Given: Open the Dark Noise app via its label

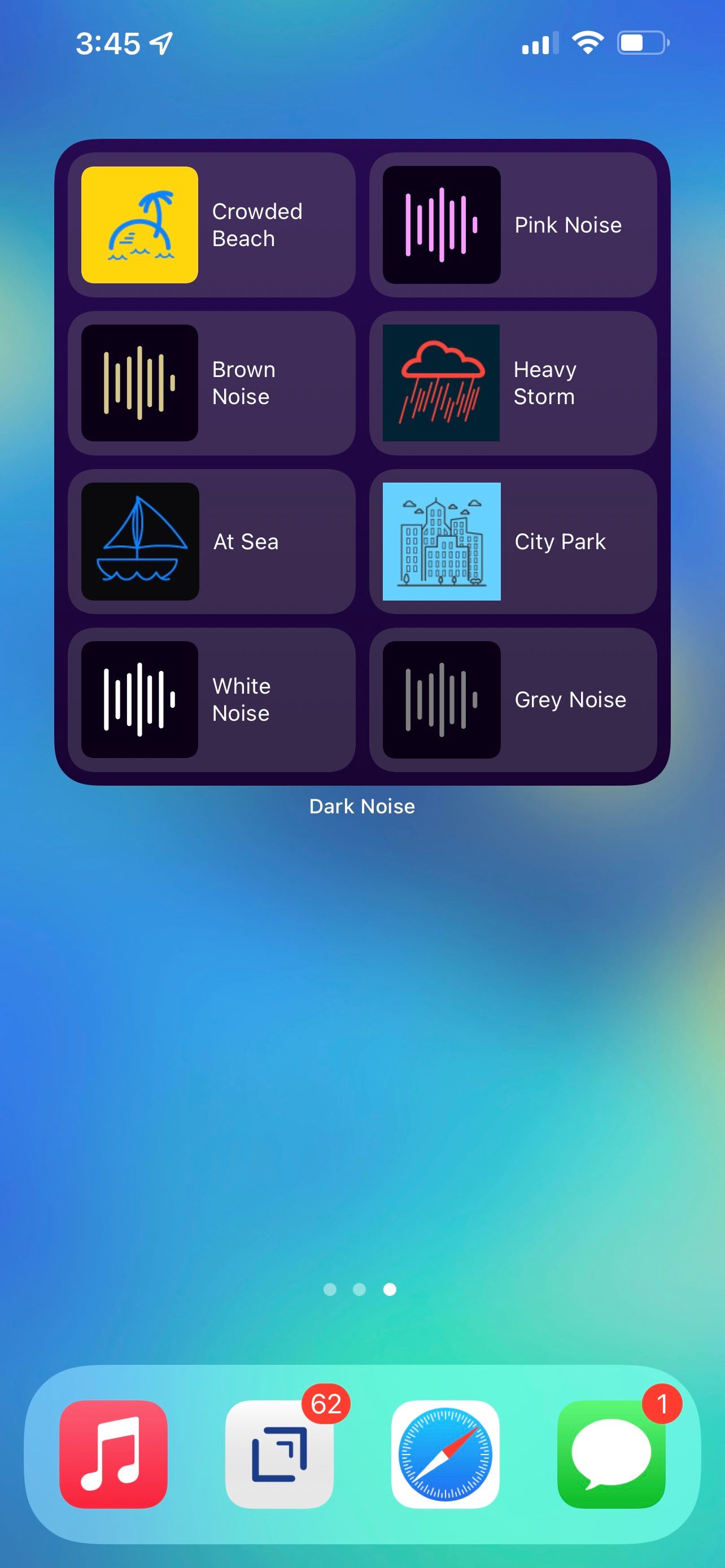Looking at the screenshot, I should click(362, 806).
